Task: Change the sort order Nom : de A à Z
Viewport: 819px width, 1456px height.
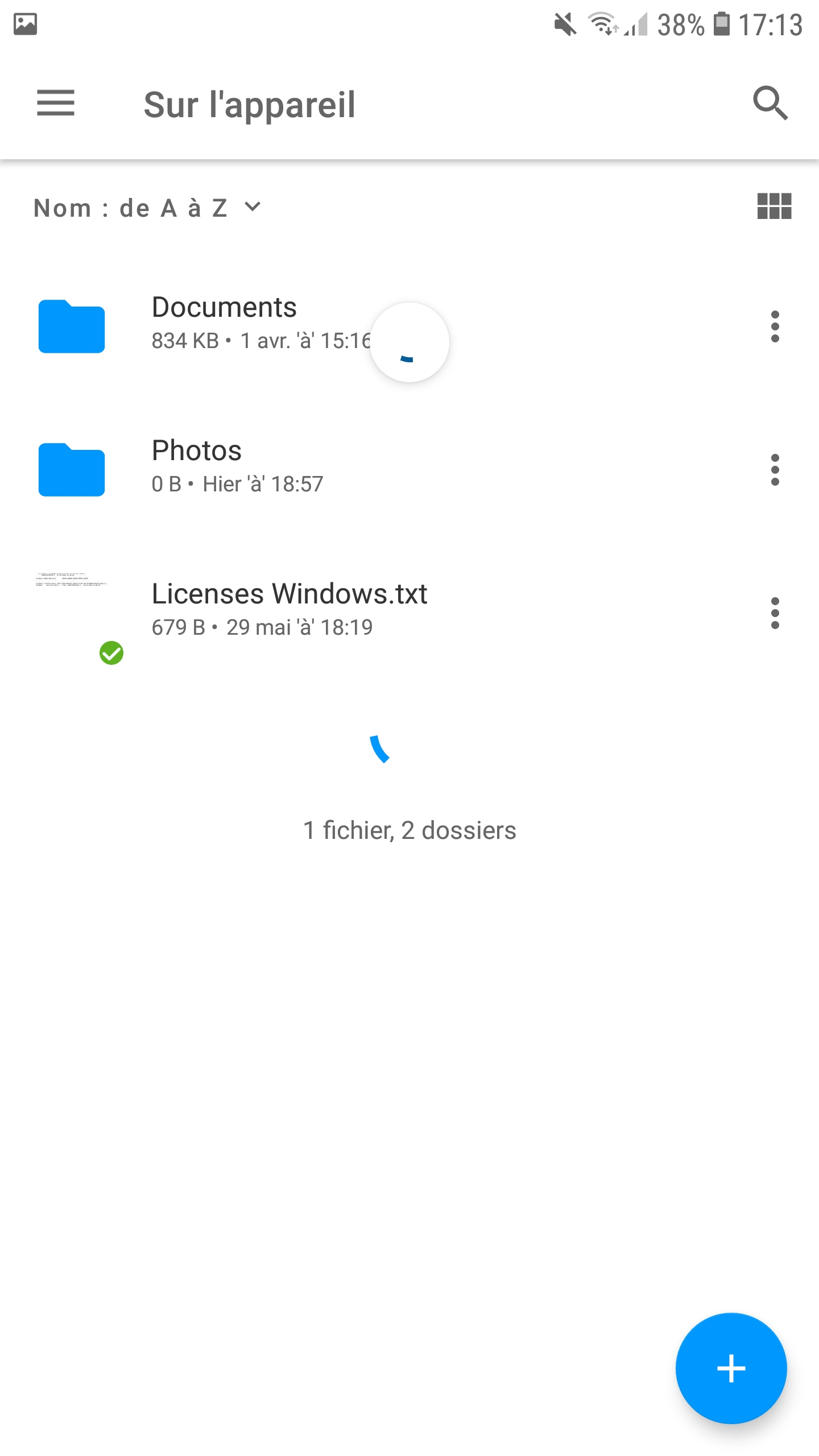Action: (145, 207)
